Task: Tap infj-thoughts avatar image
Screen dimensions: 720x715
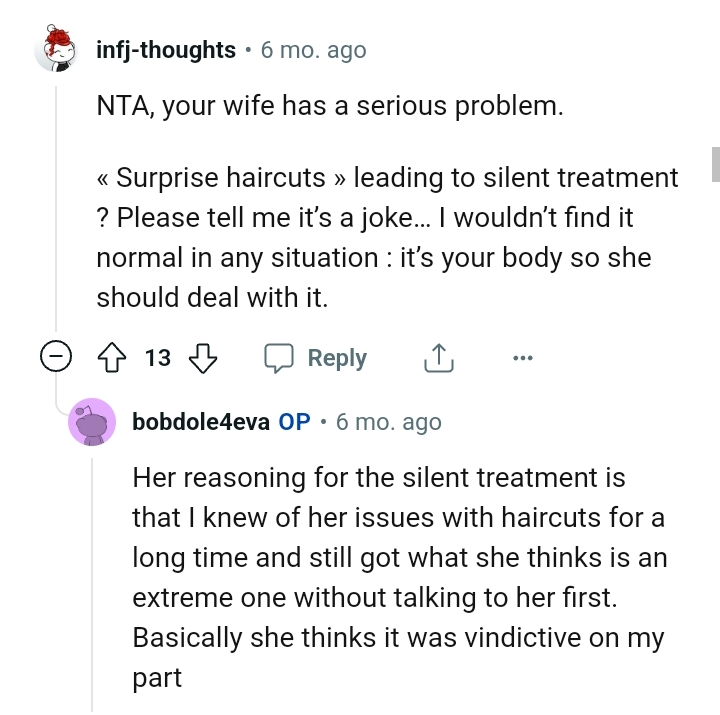Action: click(x=57, y=50)
